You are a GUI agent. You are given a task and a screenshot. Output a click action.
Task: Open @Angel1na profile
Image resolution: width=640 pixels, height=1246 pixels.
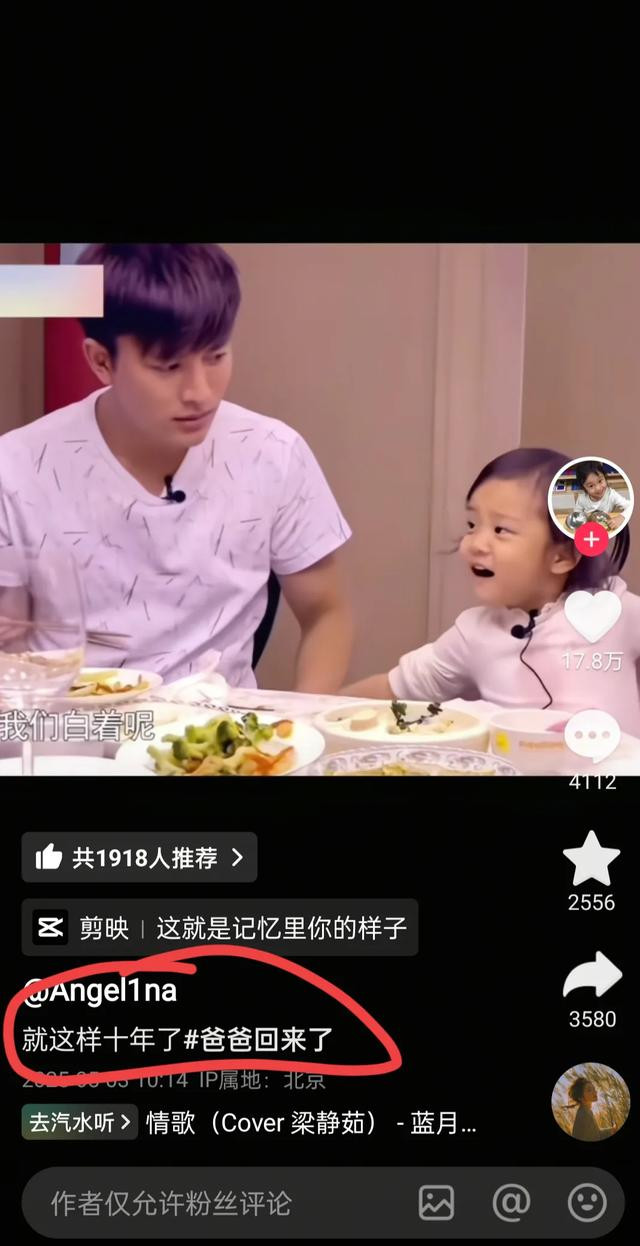click(100, 990)
